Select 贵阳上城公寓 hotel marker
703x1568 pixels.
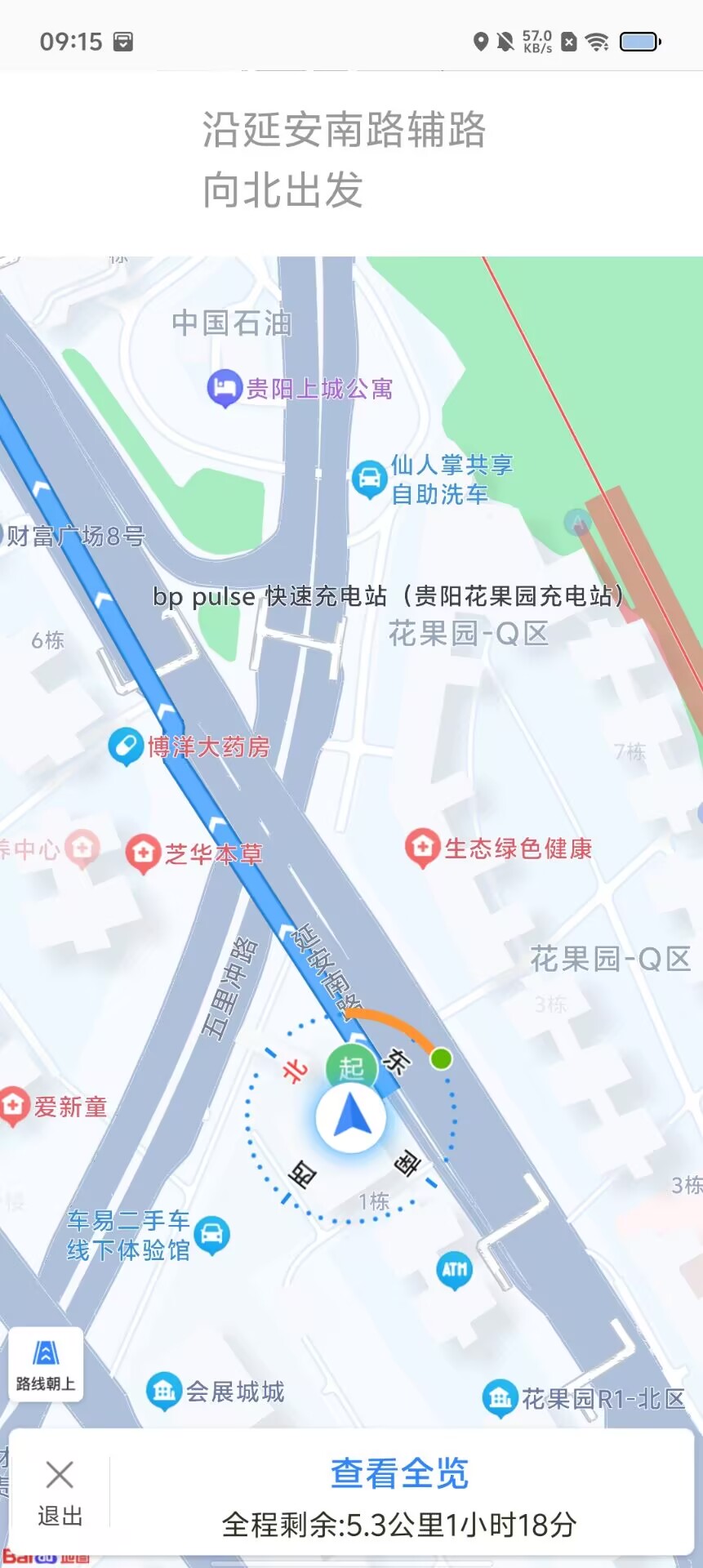click(224, 388)
